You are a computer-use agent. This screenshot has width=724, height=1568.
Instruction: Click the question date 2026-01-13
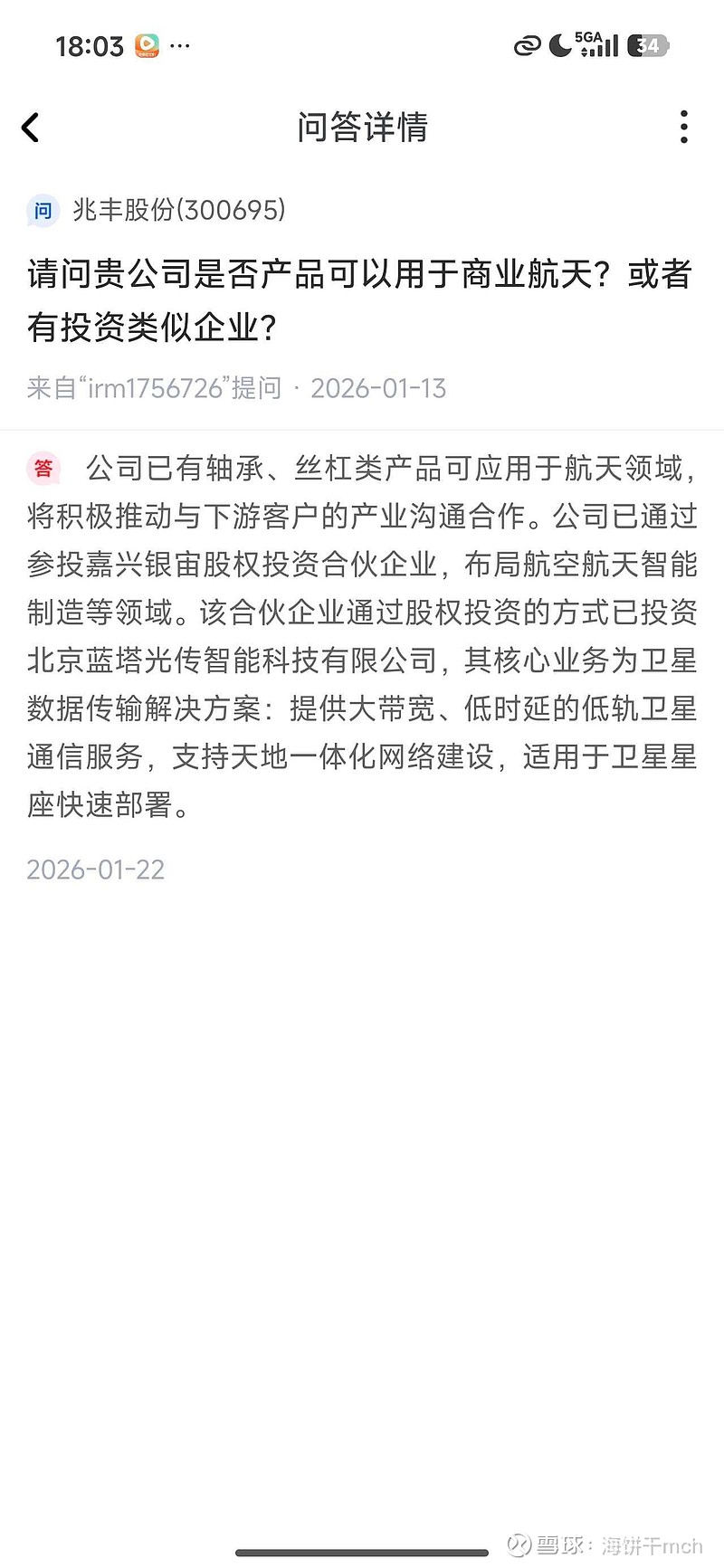[x=379, y=388]
